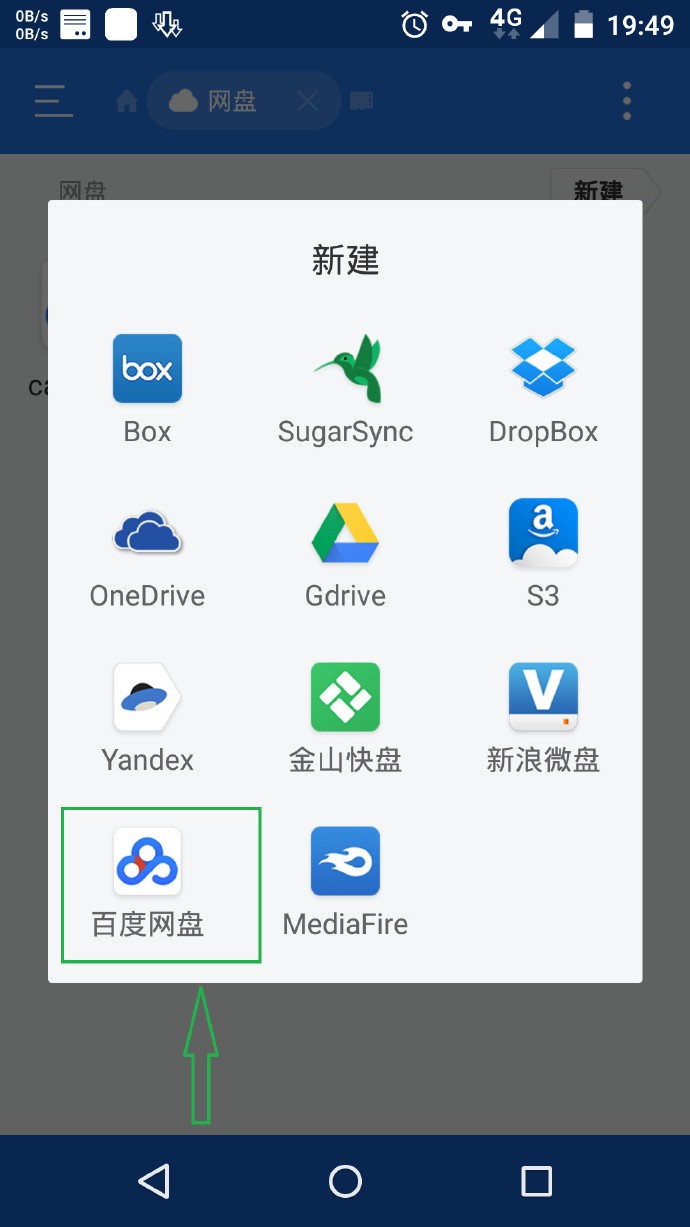Select Yandex disk
Viewport: 690px width, 1227px height.
[147, 717]
